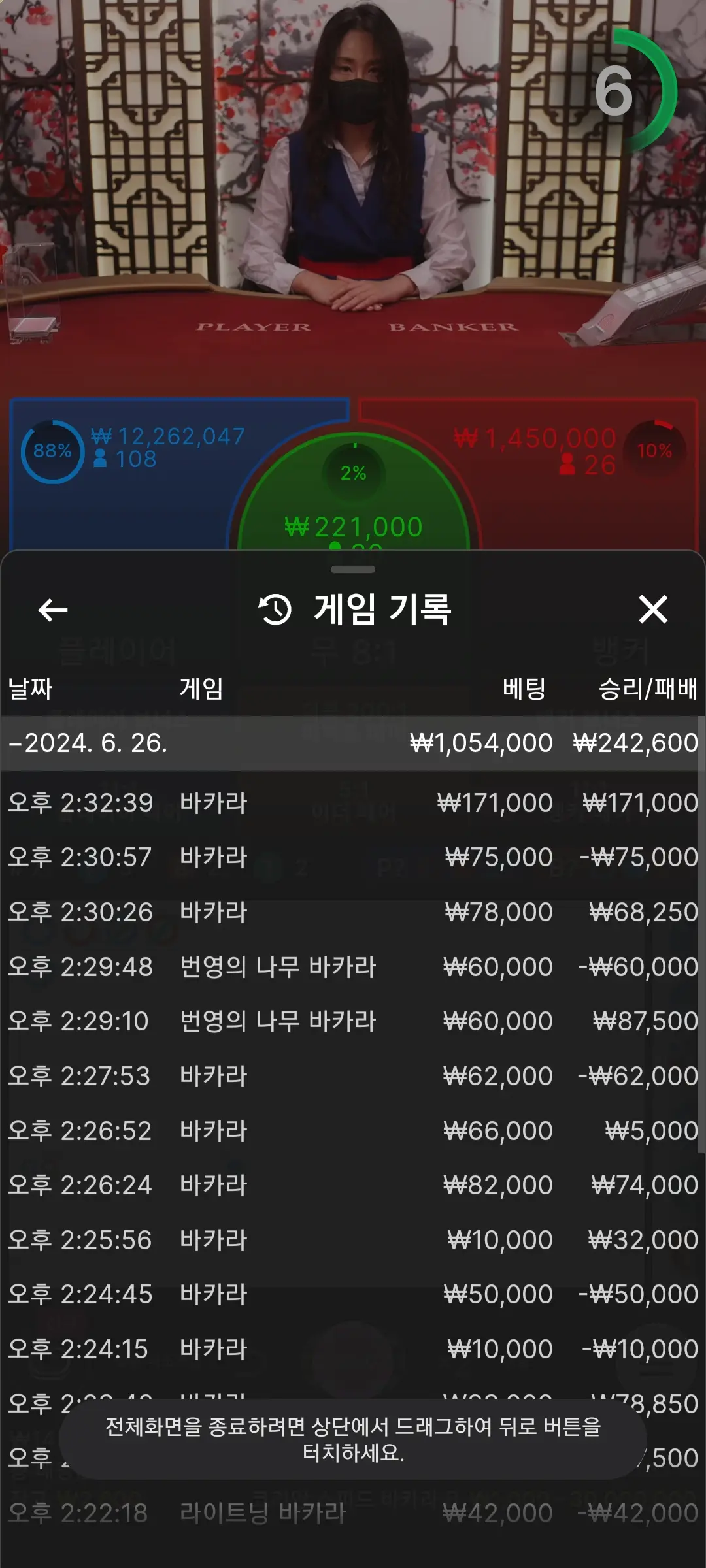This screenshot has height=1568, width=706.
Task: Close the game history panel
Action: tap(653, 610)
